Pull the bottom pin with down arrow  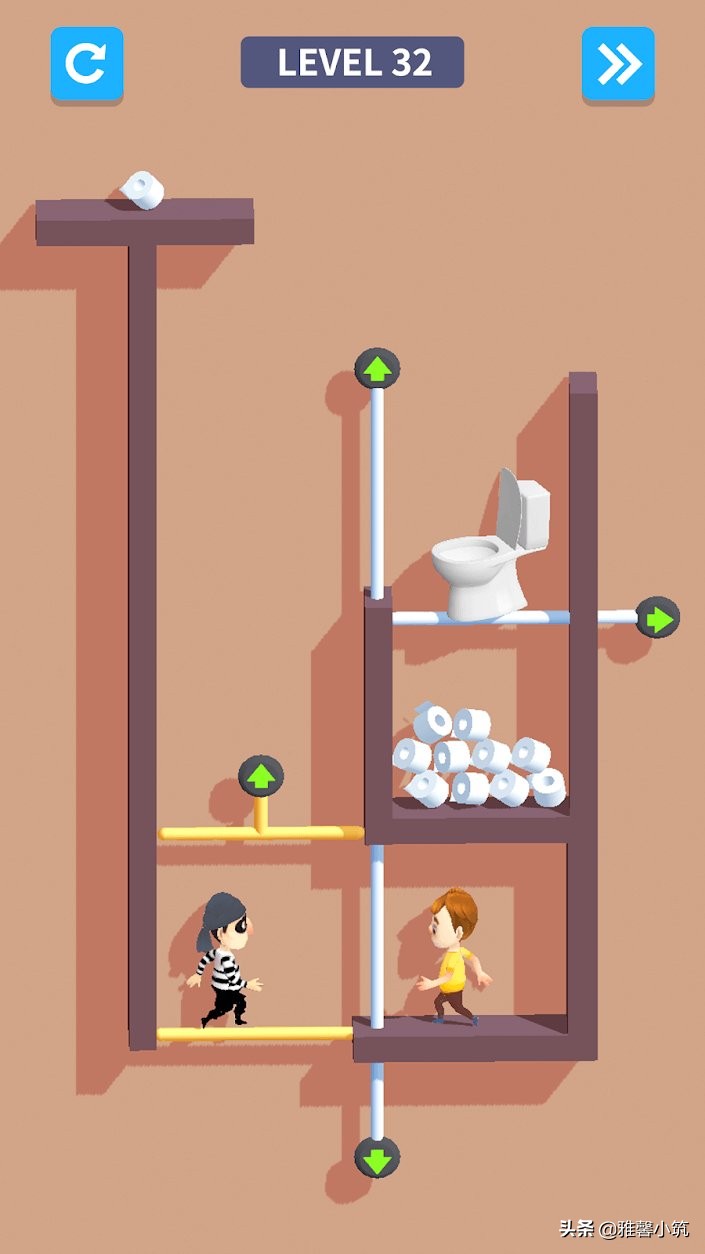click(x=377, y=1157)
